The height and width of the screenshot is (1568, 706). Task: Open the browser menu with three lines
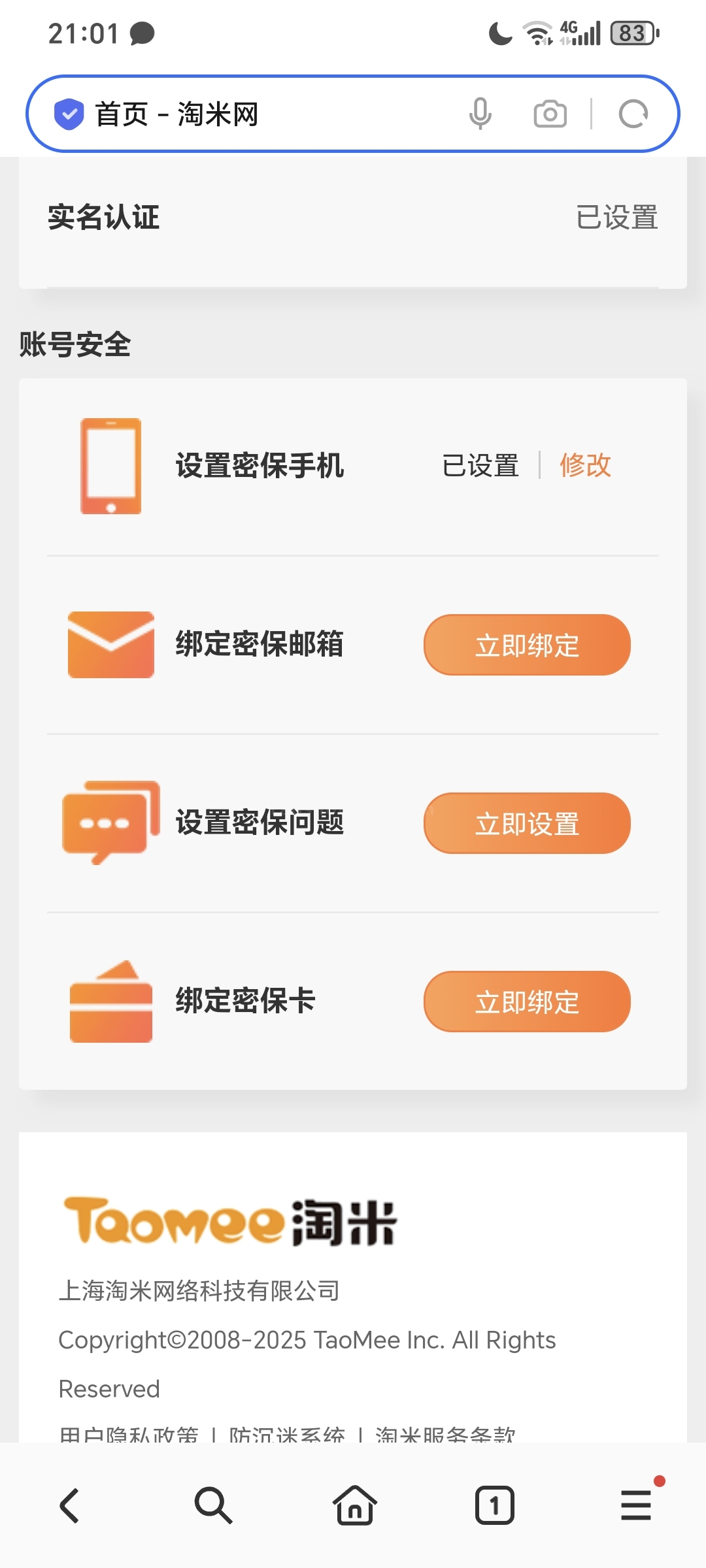(x=636, y=1505)
